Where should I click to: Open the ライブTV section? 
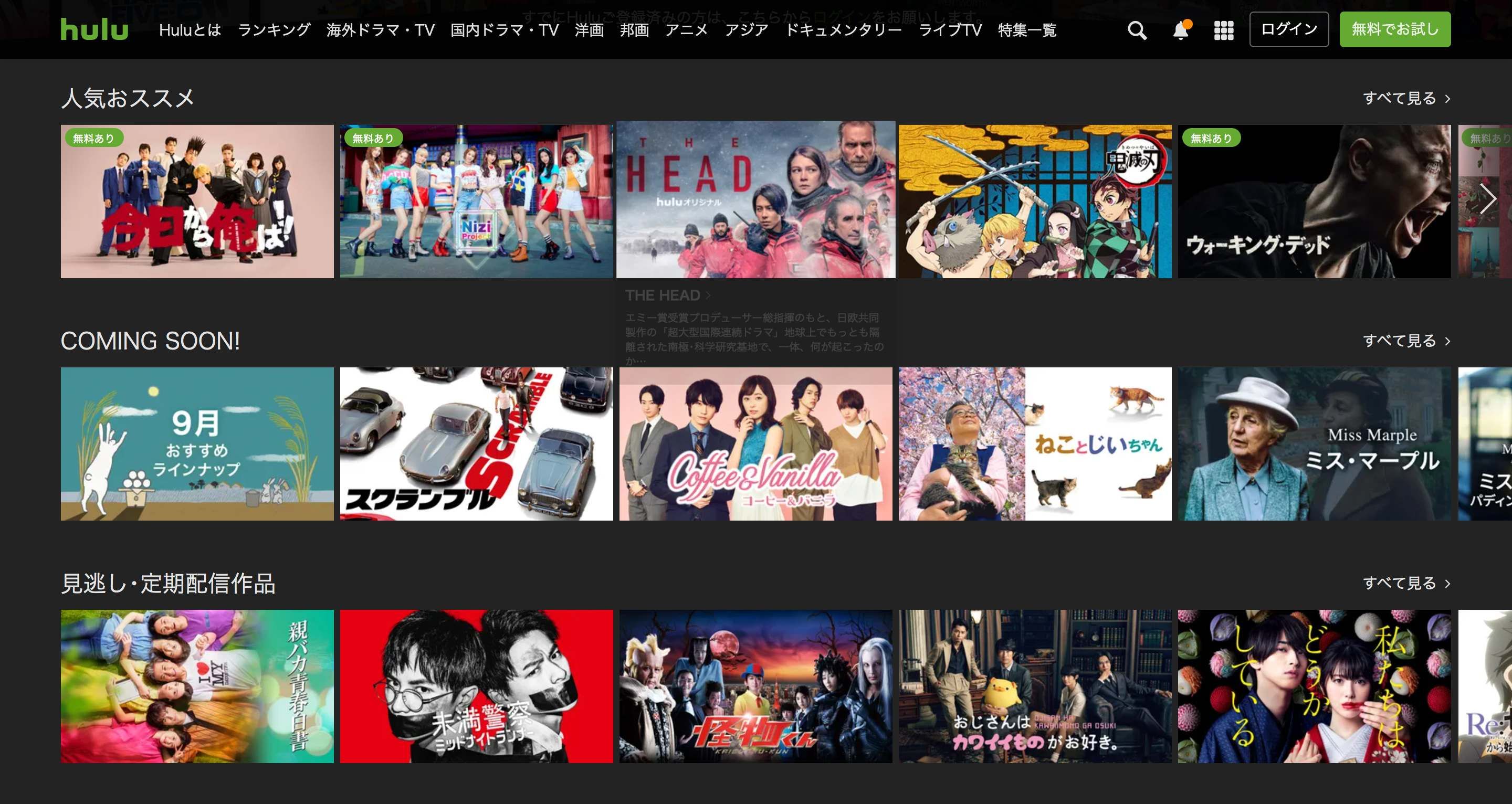pos(950,30)
